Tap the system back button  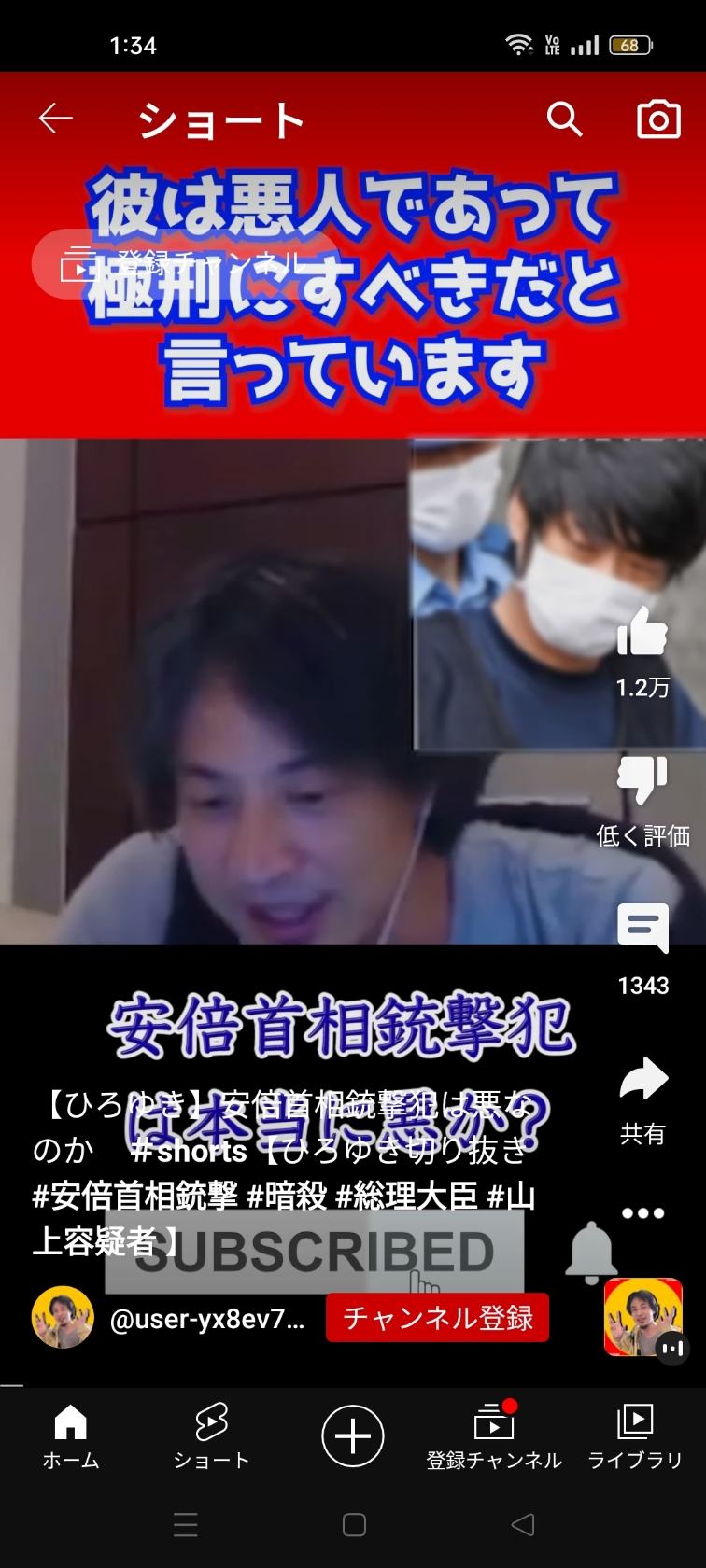pyautogui.click(x=523, y=1525)
